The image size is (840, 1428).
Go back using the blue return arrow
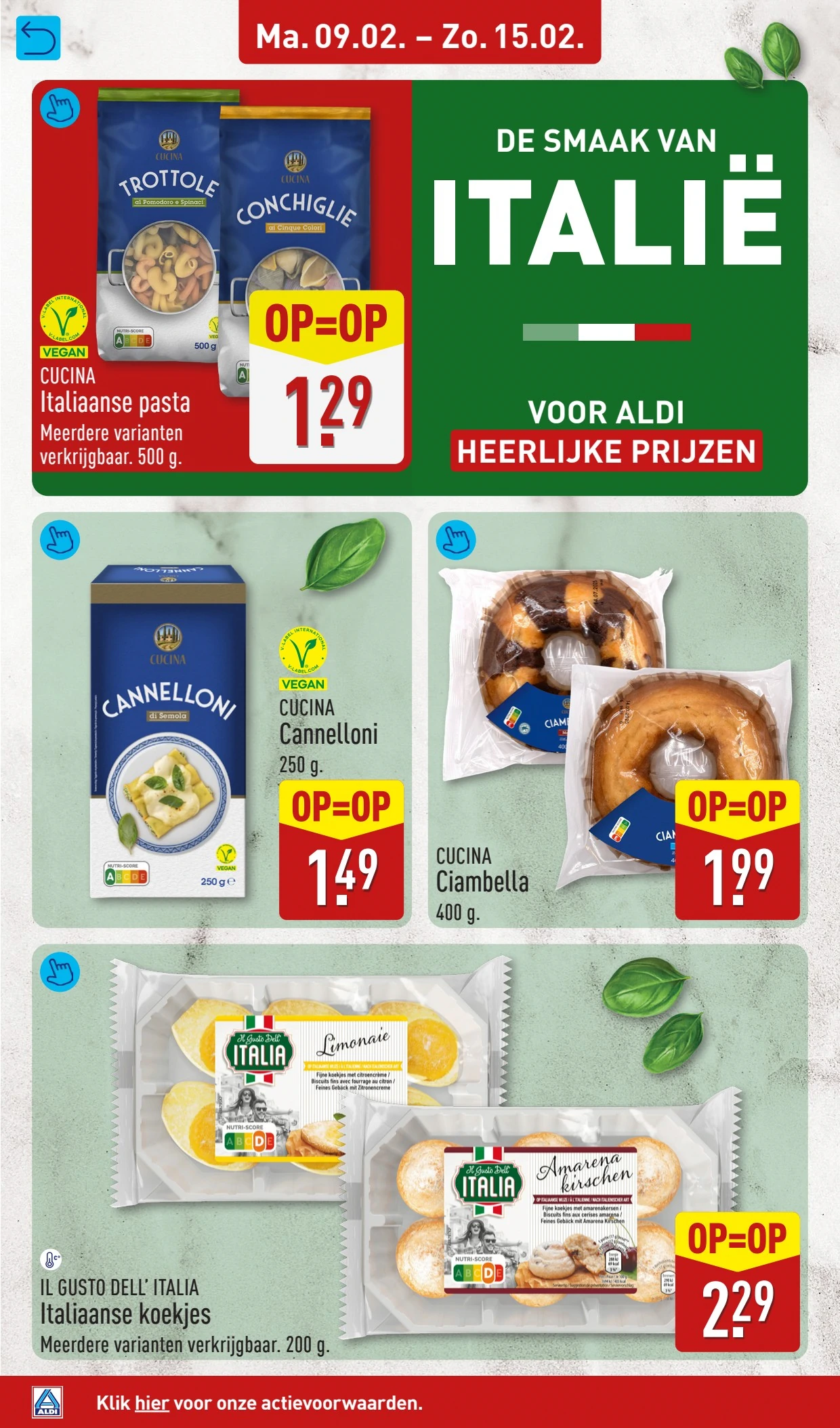coord(38,38)
